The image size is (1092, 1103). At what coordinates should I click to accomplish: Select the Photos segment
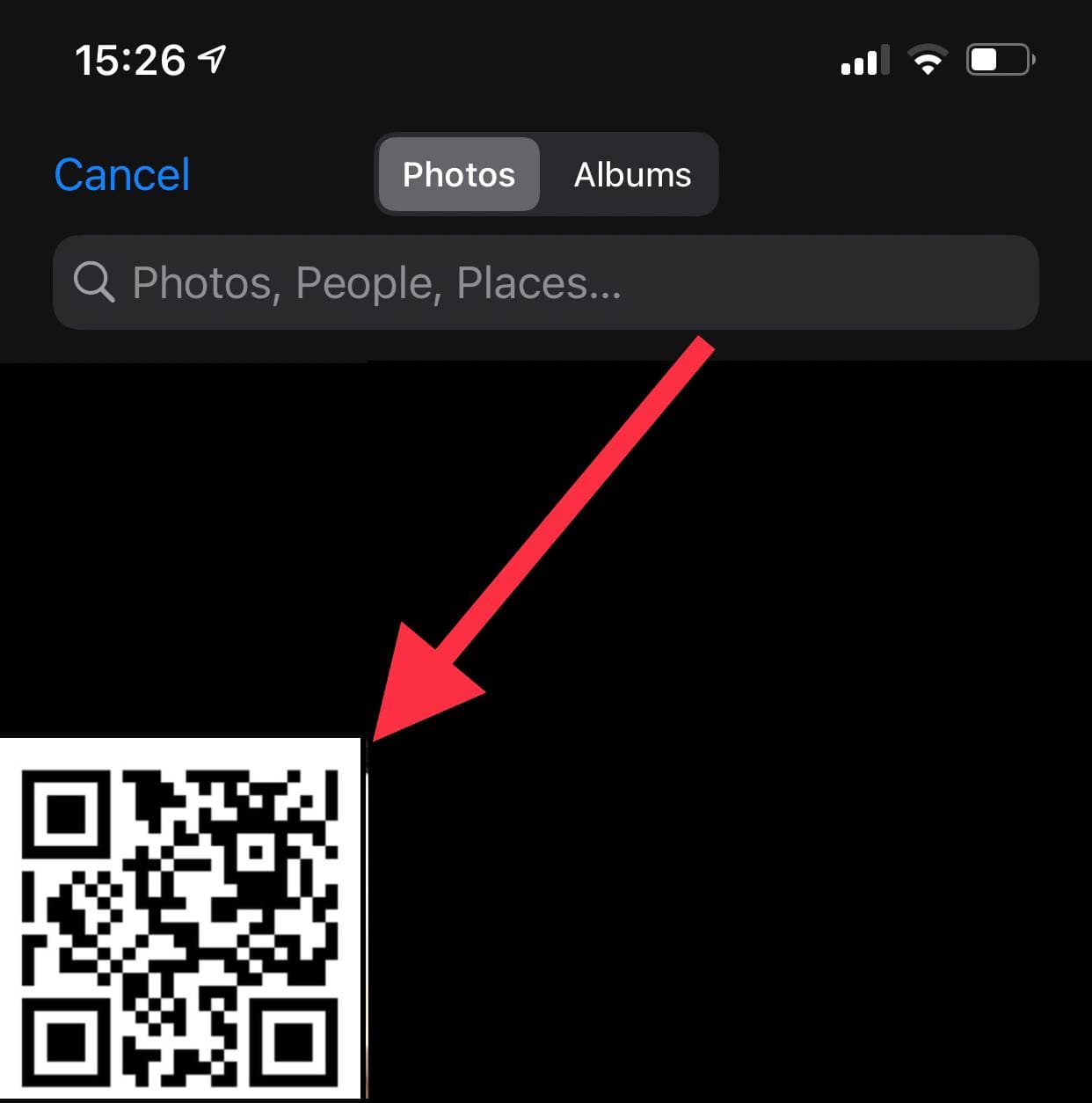(x=458, y=174)
